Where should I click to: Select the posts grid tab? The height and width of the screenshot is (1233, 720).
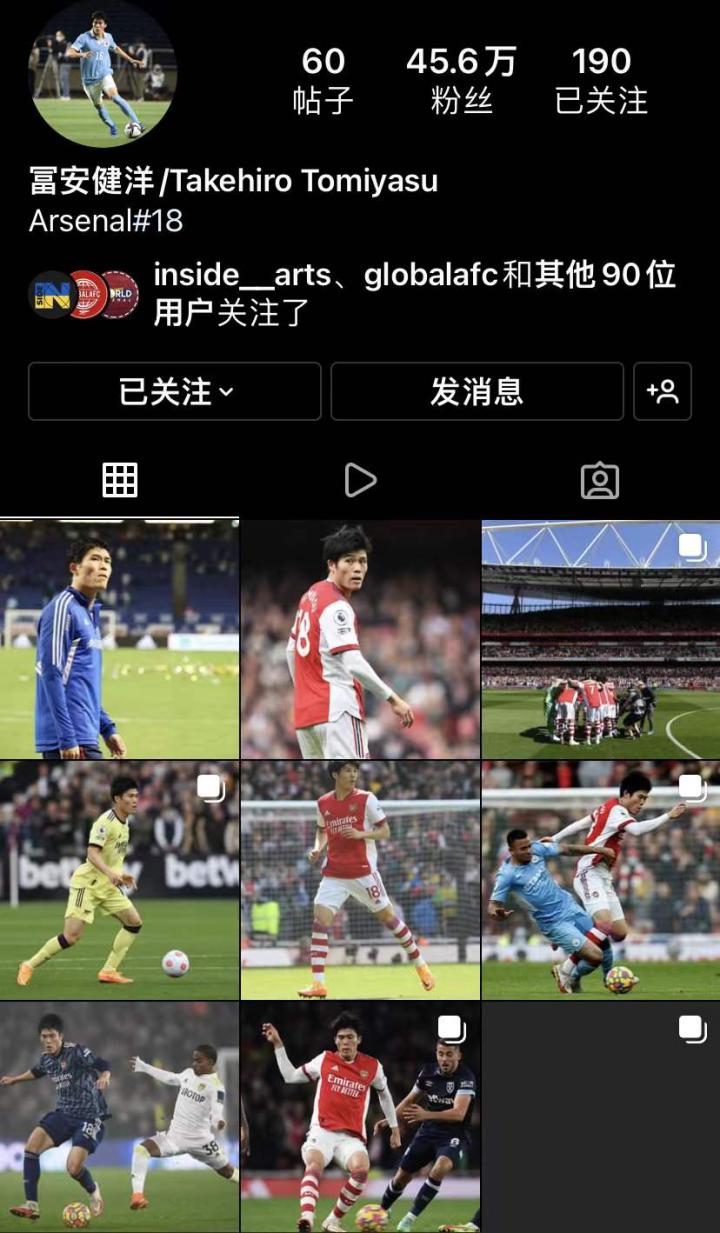pyautogui.click(x=120, y=481)
